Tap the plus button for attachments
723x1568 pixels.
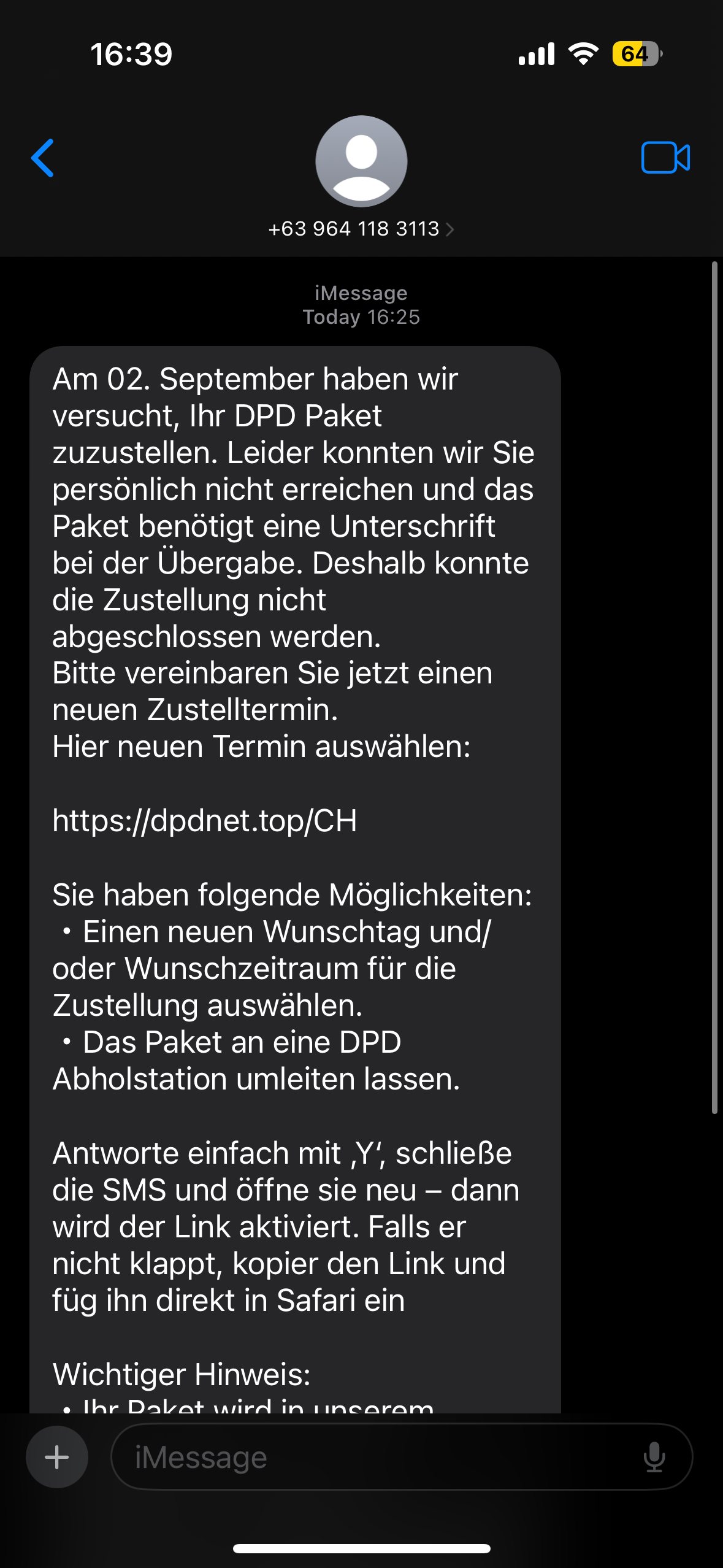click(x=57, y=1457)
